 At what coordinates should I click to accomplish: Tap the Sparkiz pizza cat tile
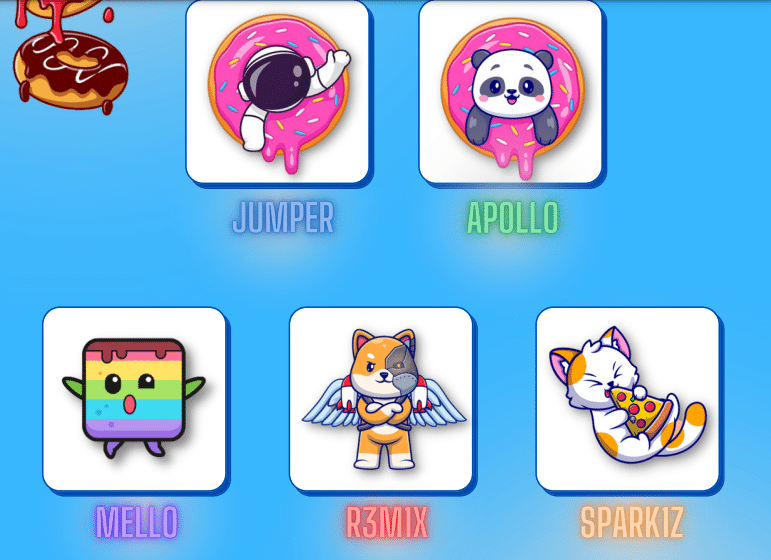627,398
